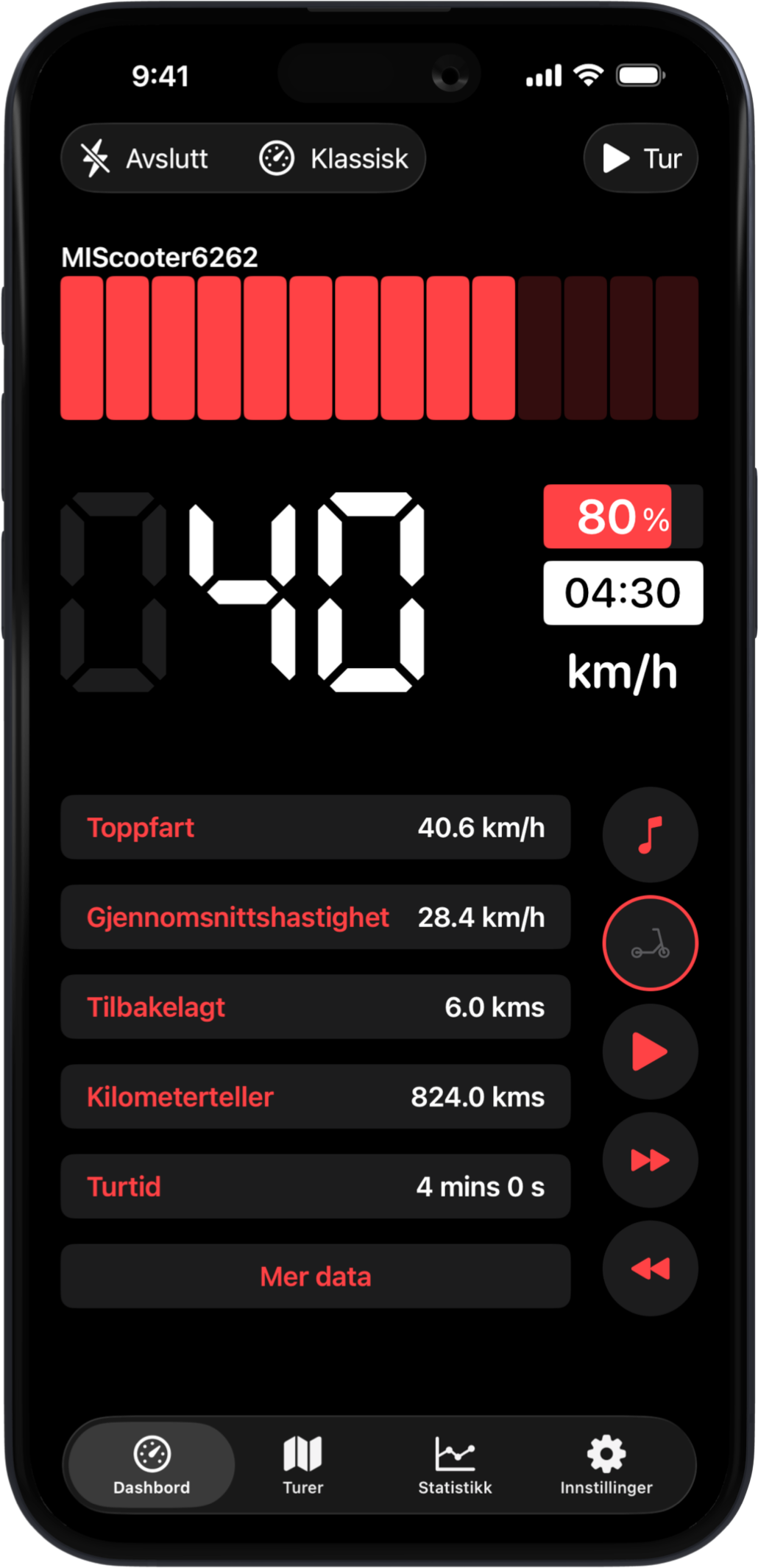Tap Avslutt to disconnect the scooter
The height and width of the screenshot is (1568, 758).
point(146,158)
